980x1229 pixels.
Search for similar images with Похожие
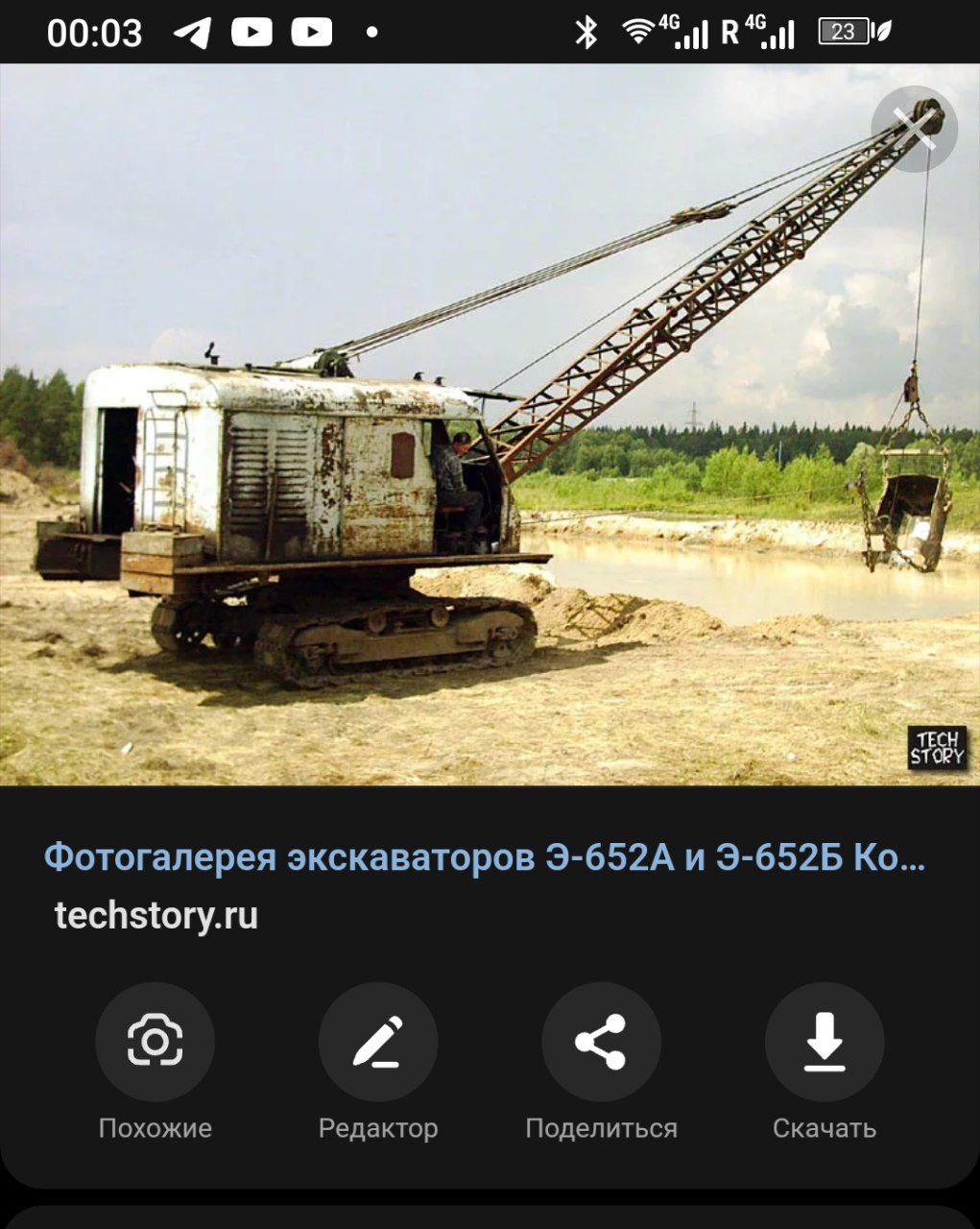pyautogui.click(x=155, y=1043)
